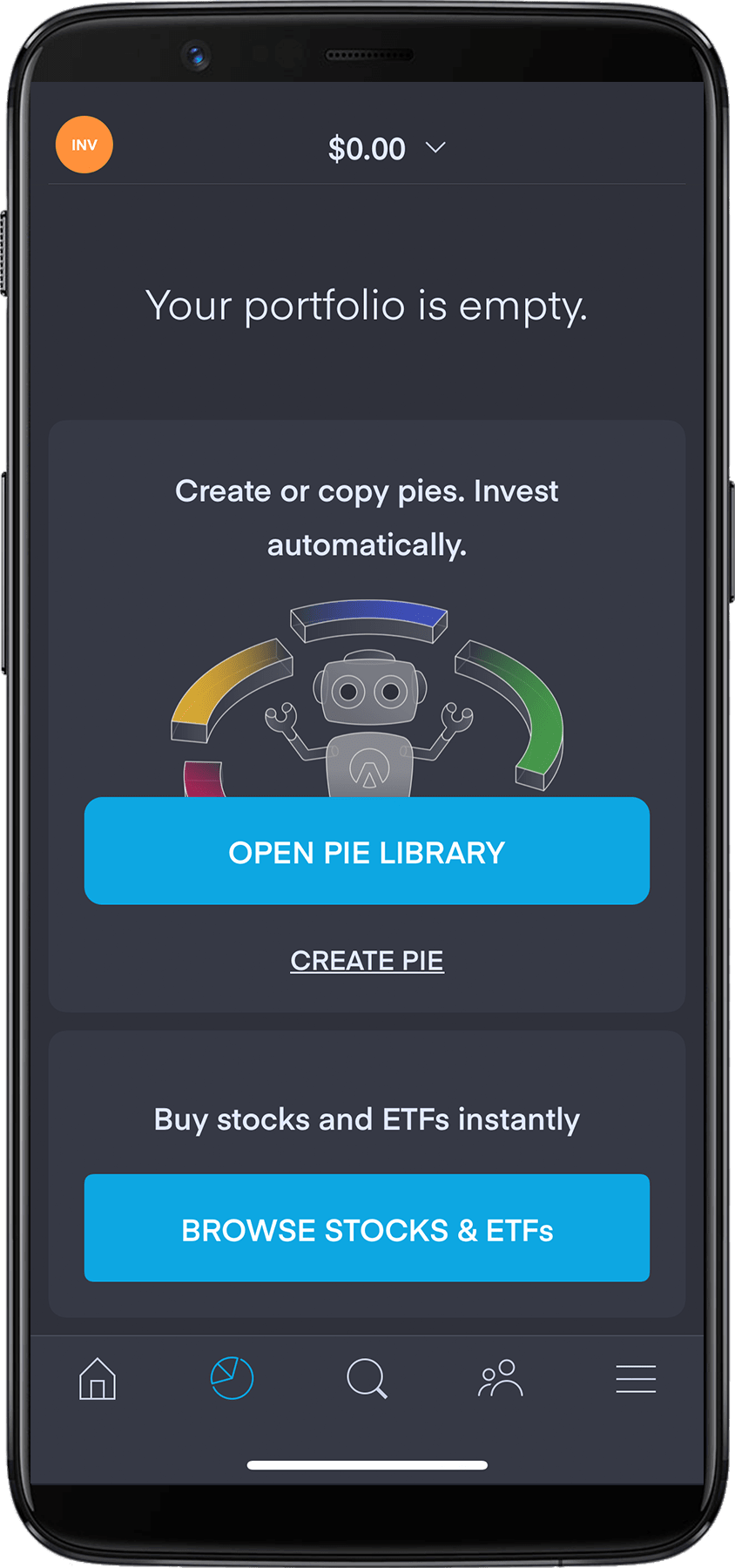
Task: Expand the $0.00 balance dropdown
Action: point(387,149)
